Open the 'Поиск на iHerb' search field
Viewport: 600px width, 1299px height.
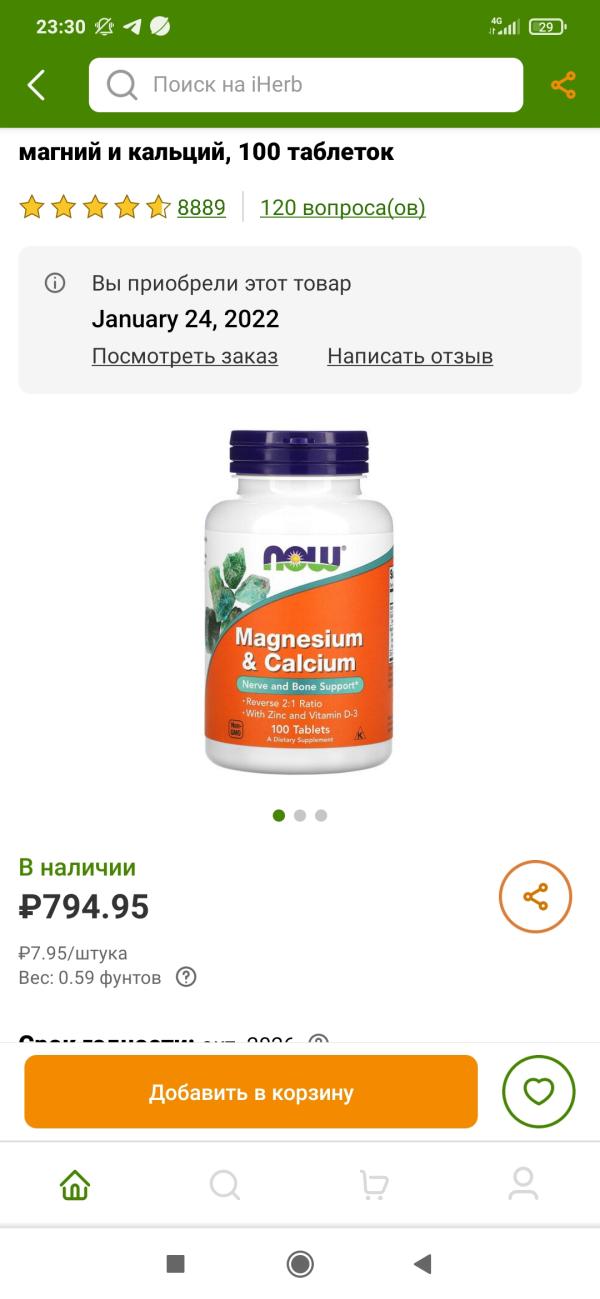click(305, 85)
